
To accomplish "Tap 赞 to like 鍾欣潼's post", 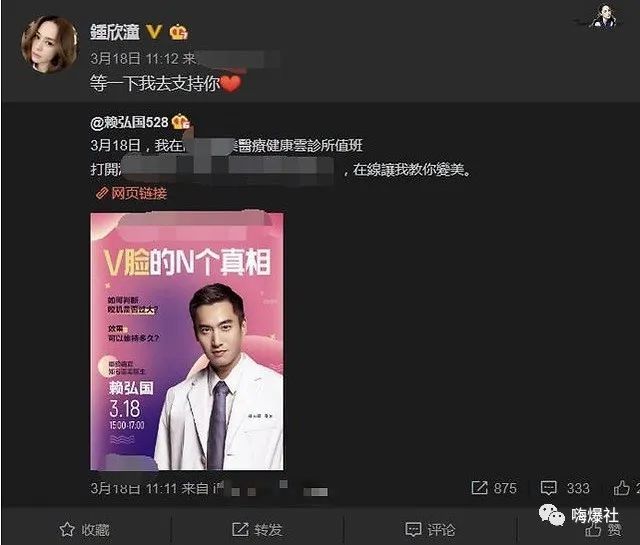I will 602,529.
